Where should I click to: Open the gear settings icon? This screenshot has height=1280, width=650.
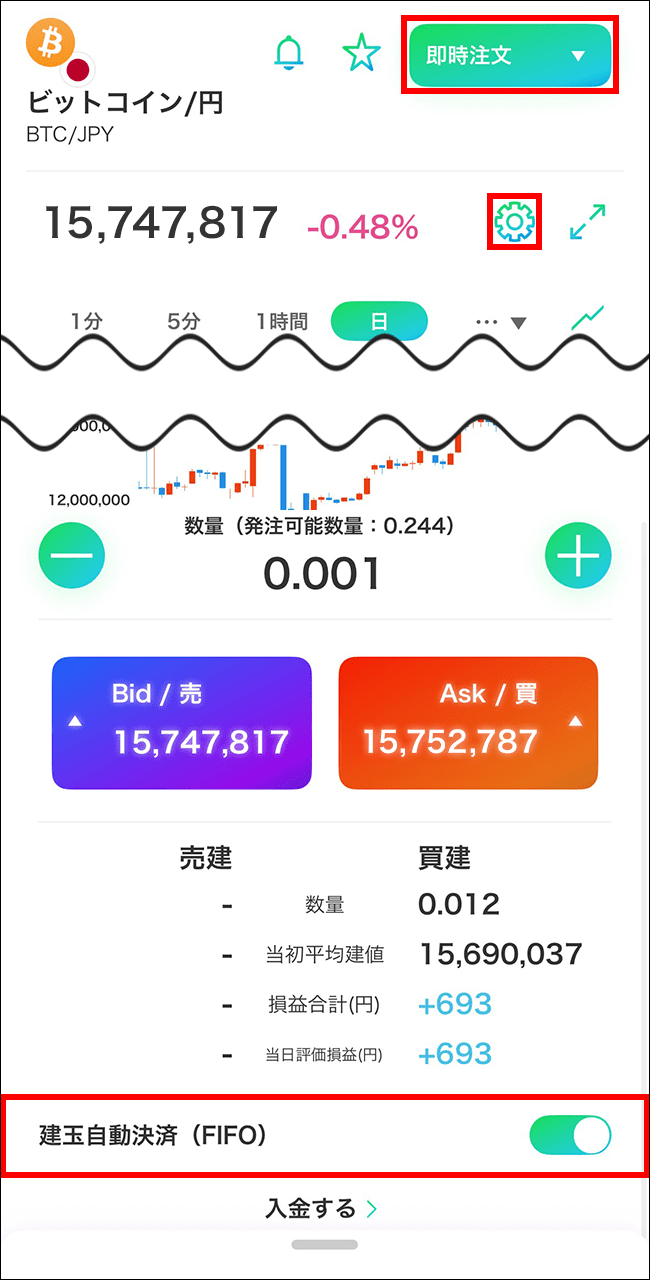click(515, 222)
